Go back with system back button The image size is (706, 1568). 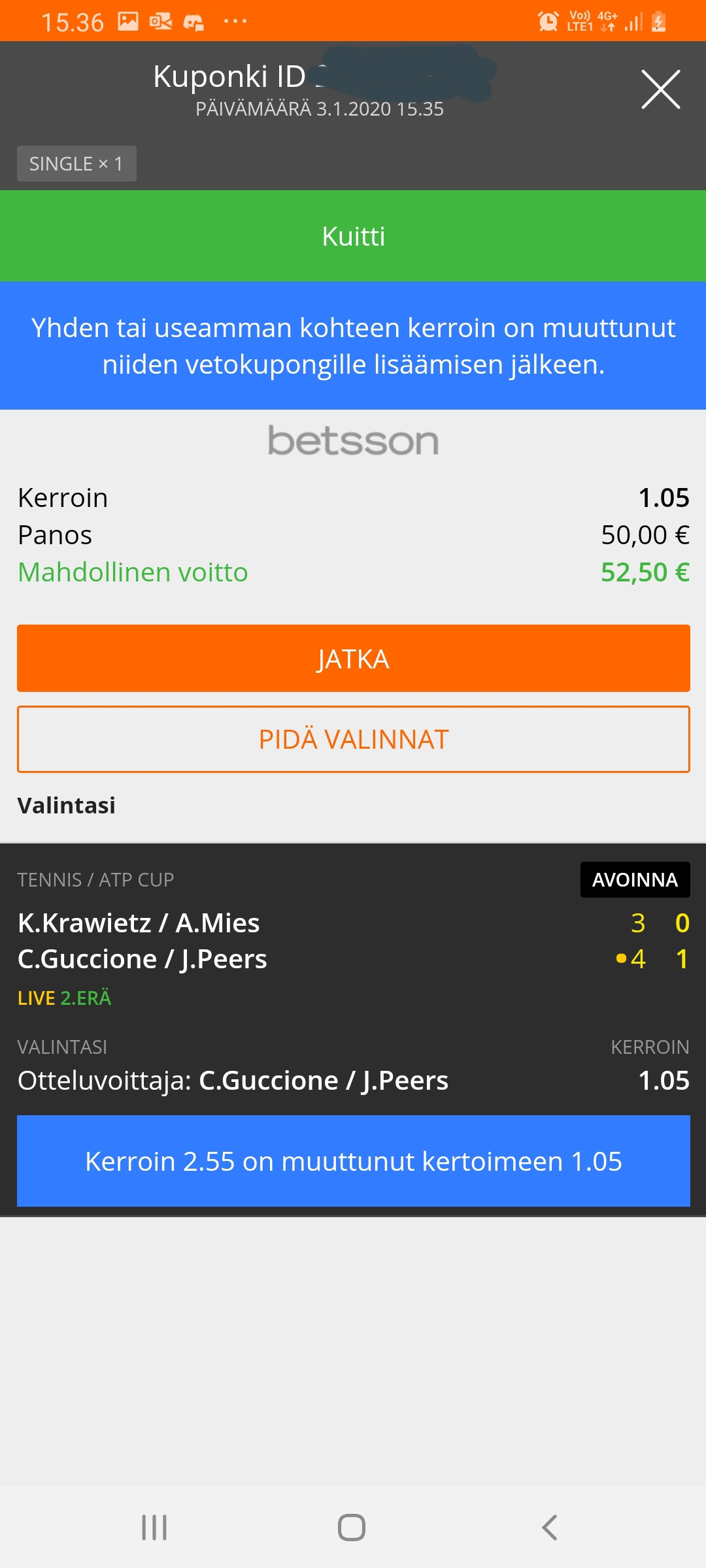[549, 1527]
